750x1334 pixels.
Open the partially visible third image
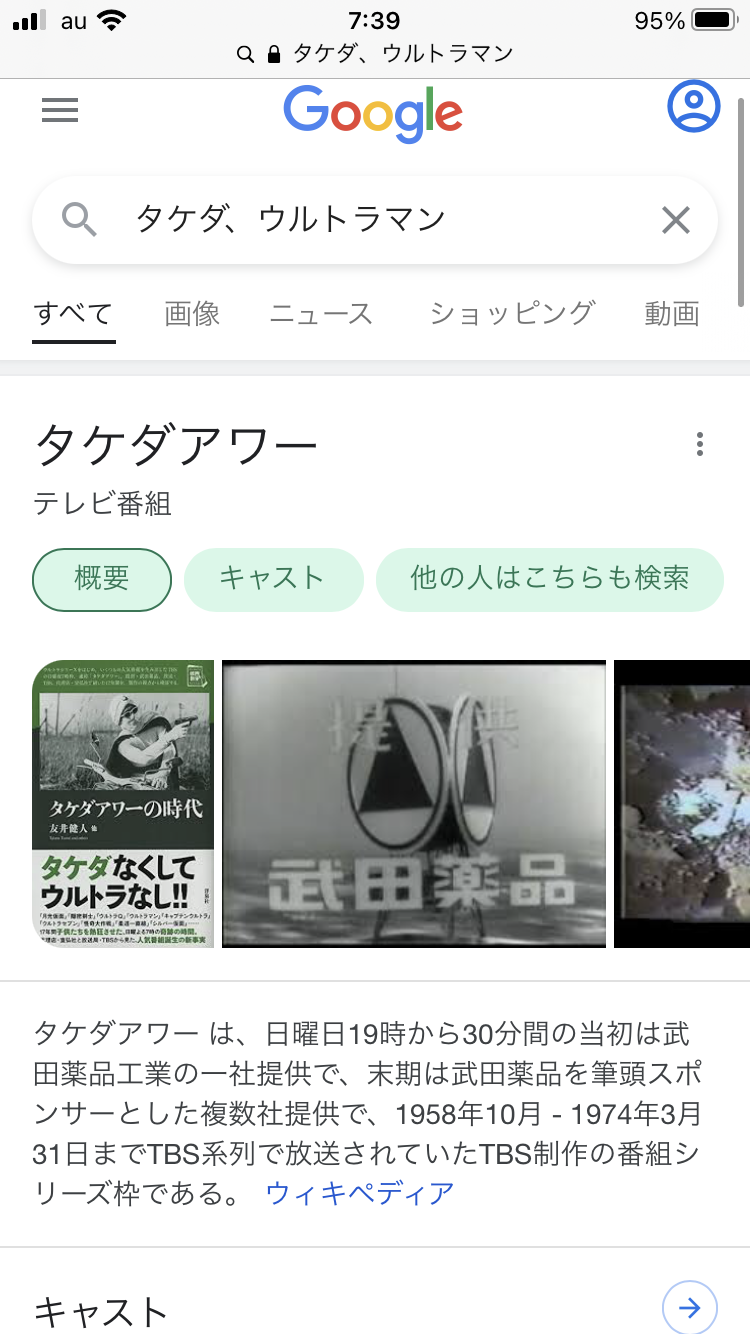pyautogui.click(x=682, y=804)
